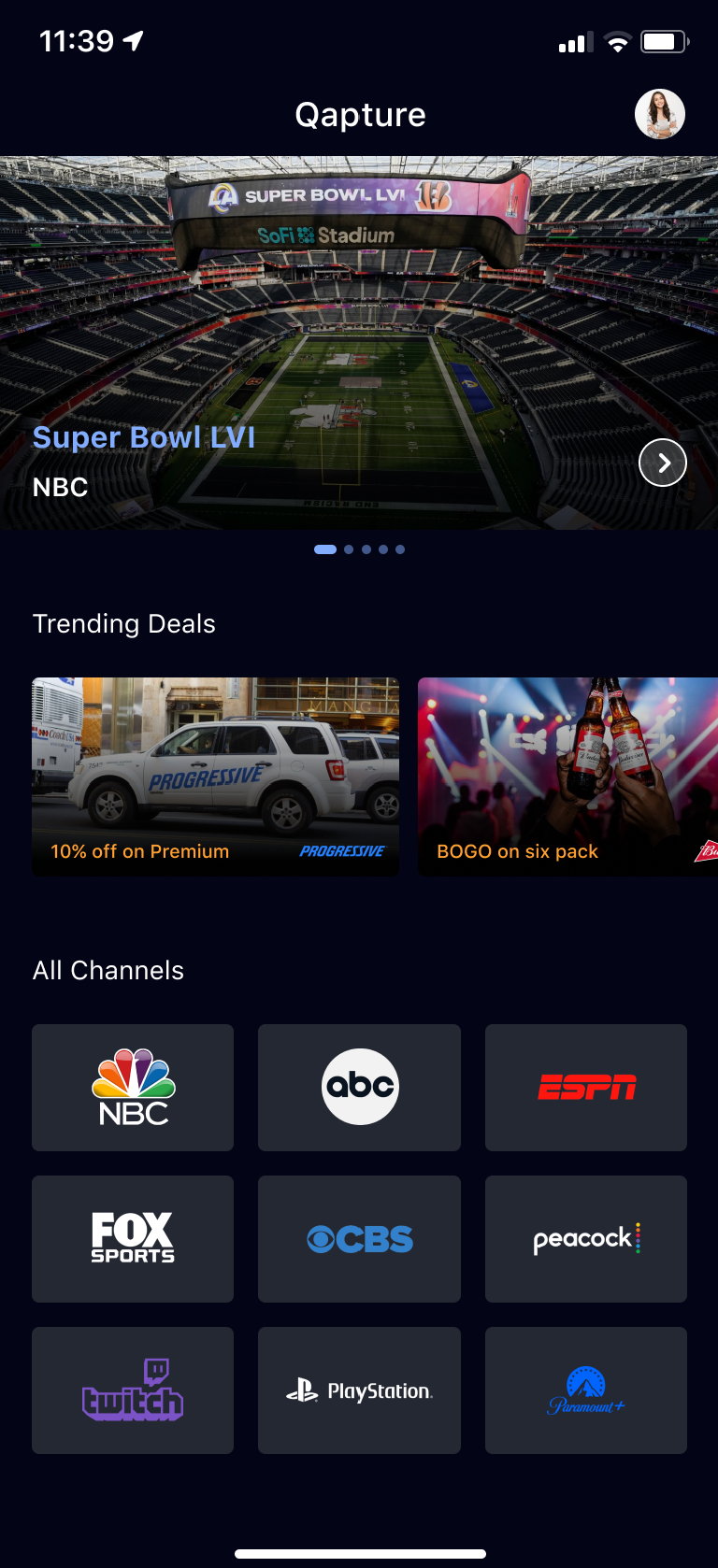
Task: Select the NBC channel
Action: pyautogui.click(x=133, y=1087)
